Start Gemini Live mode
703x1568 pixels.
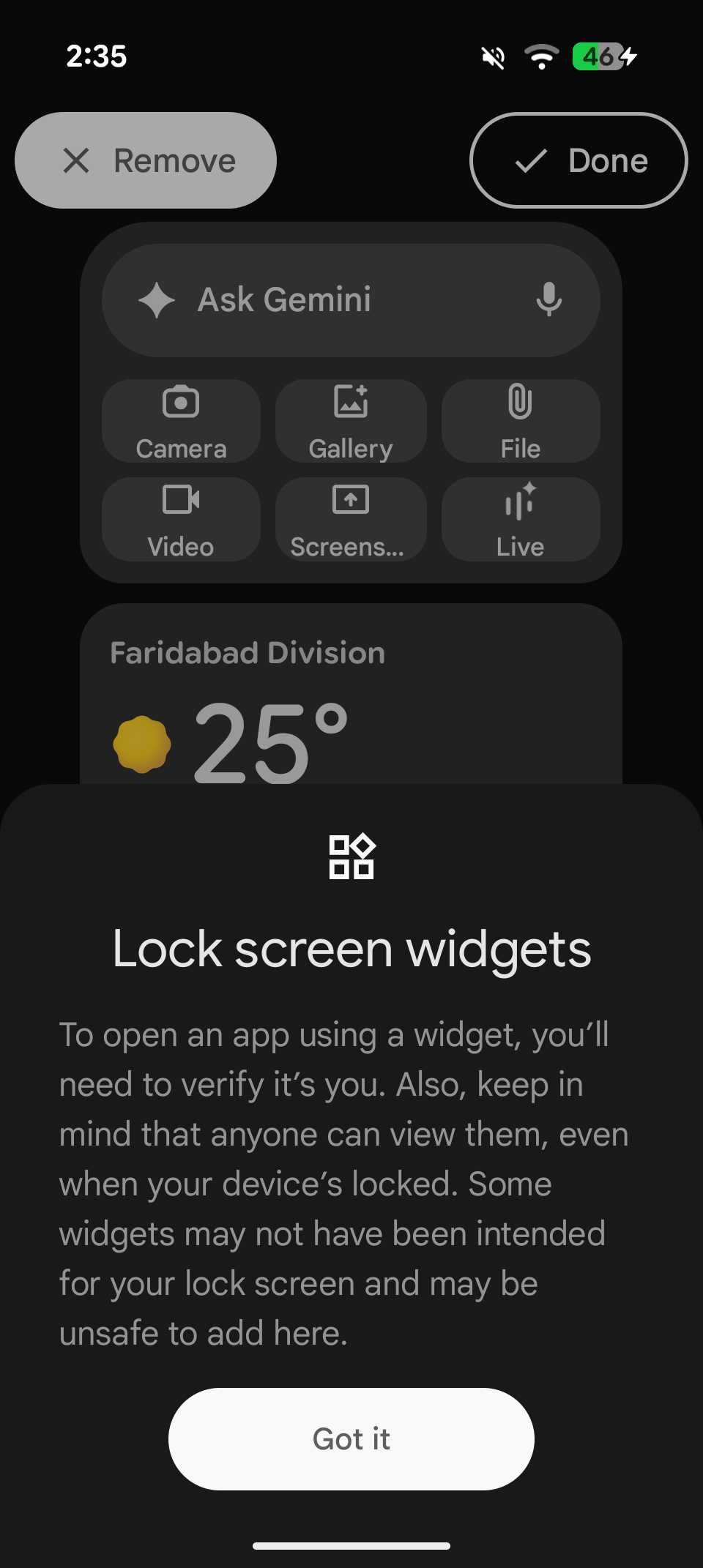pos(520,520)
